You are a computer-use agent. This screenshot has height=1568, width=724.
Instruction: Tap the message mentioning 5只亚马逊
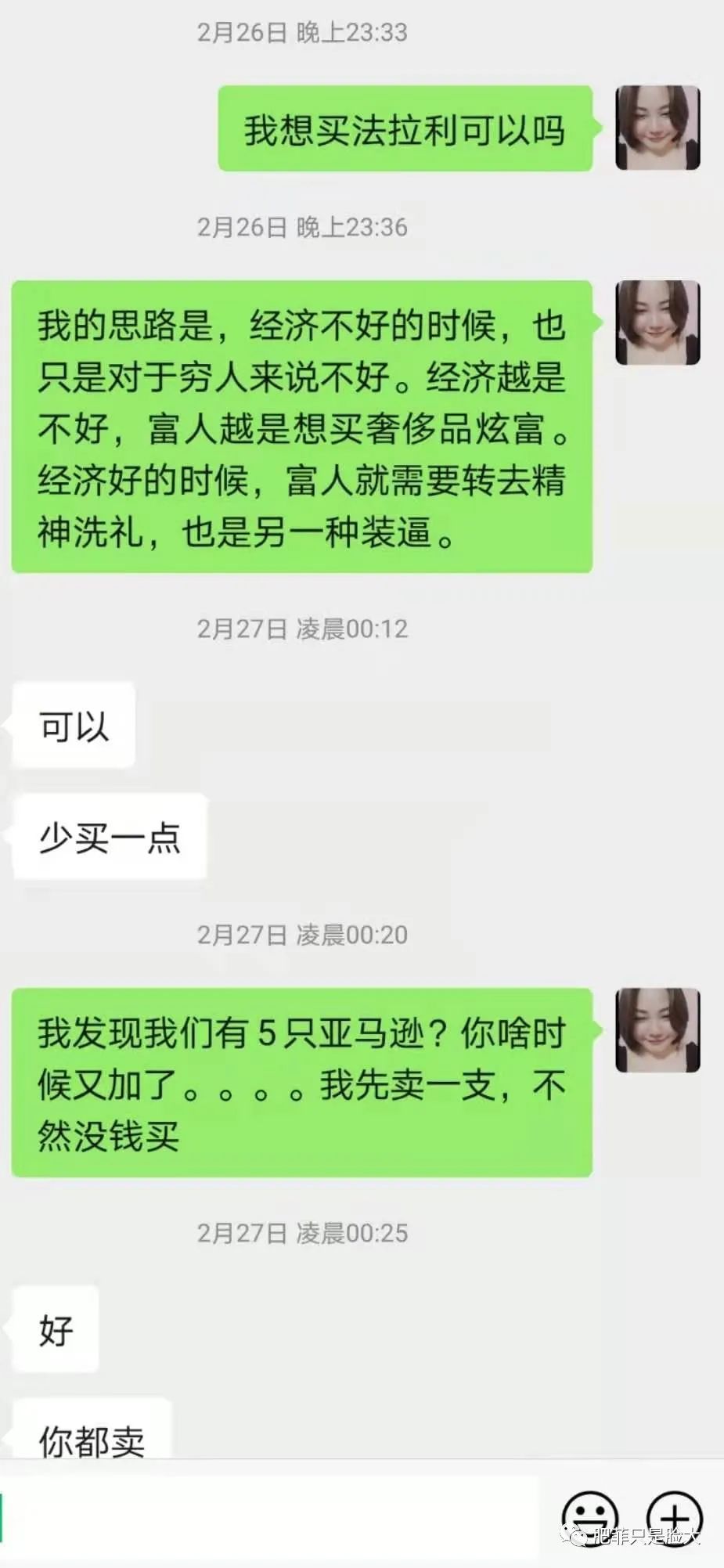(300, 1084)
